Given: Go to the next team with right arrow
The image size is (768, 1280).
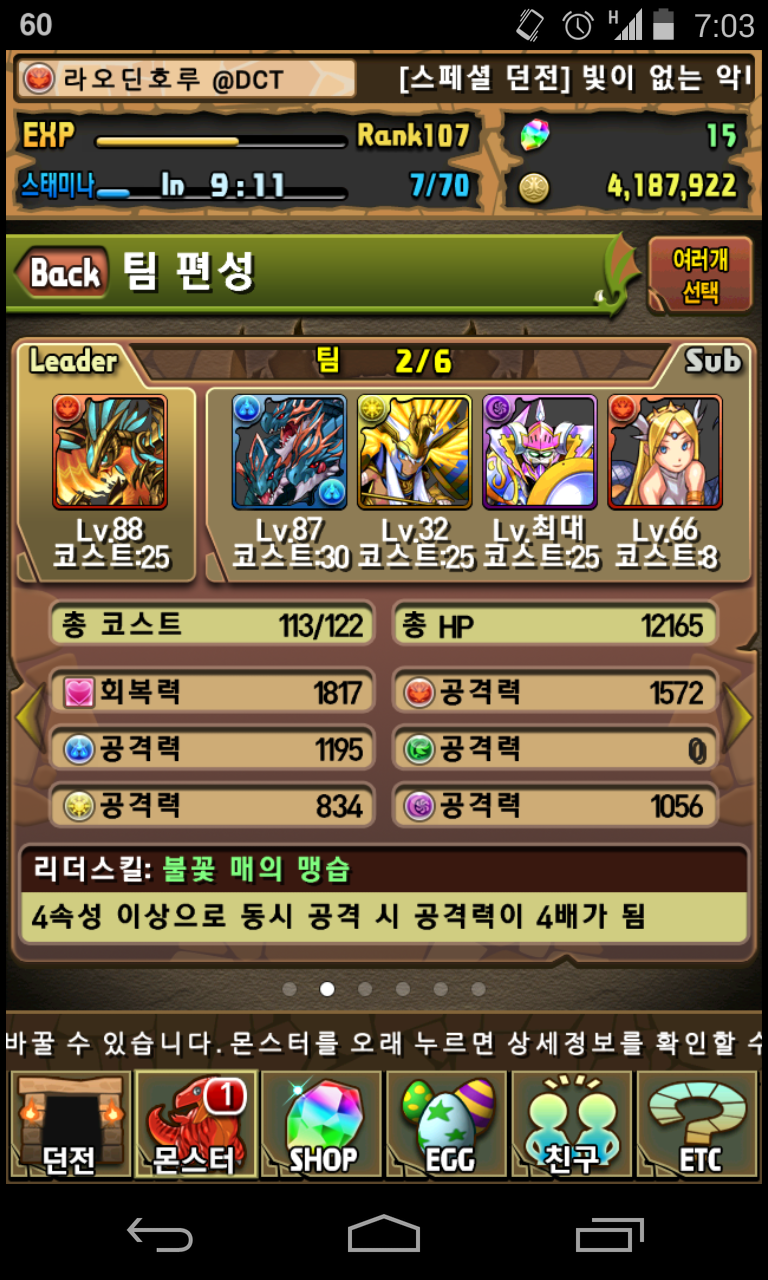Looking at the screenshot, I should (x=739, y=716).
